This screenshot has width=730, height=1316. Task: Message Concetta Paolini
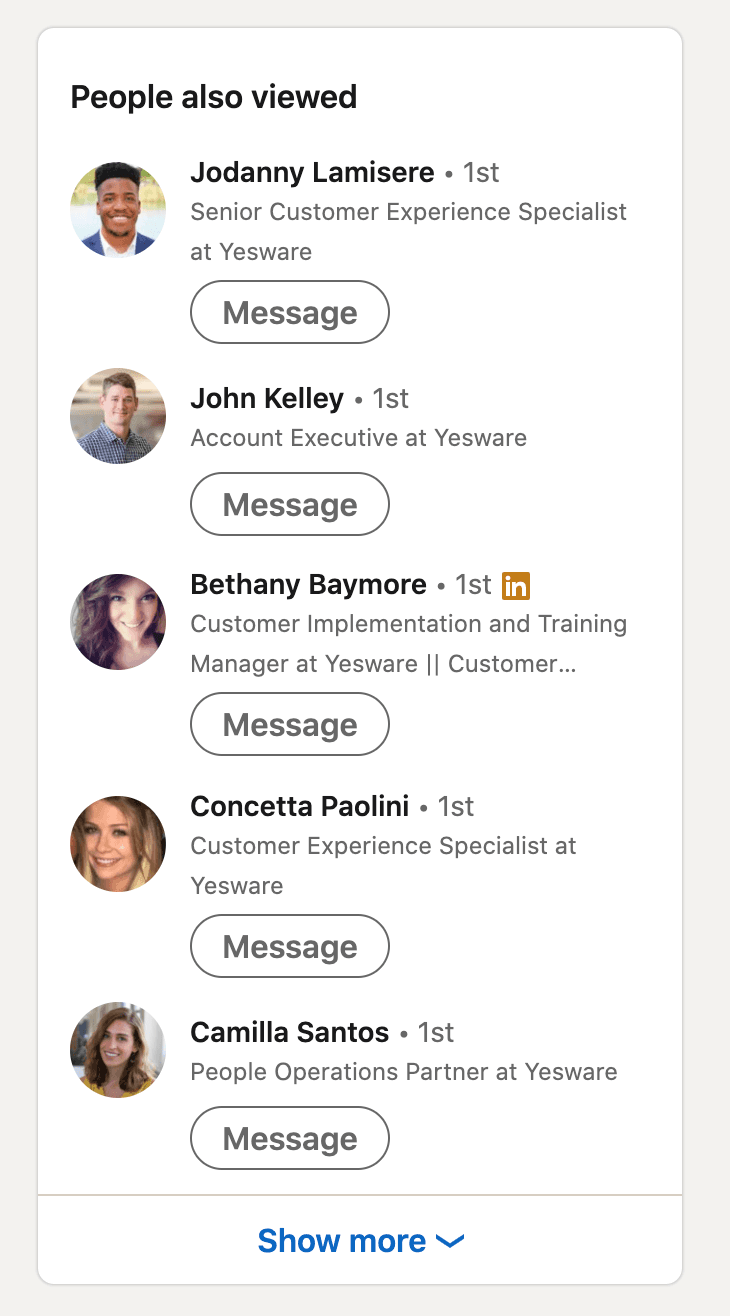(289, 946)
